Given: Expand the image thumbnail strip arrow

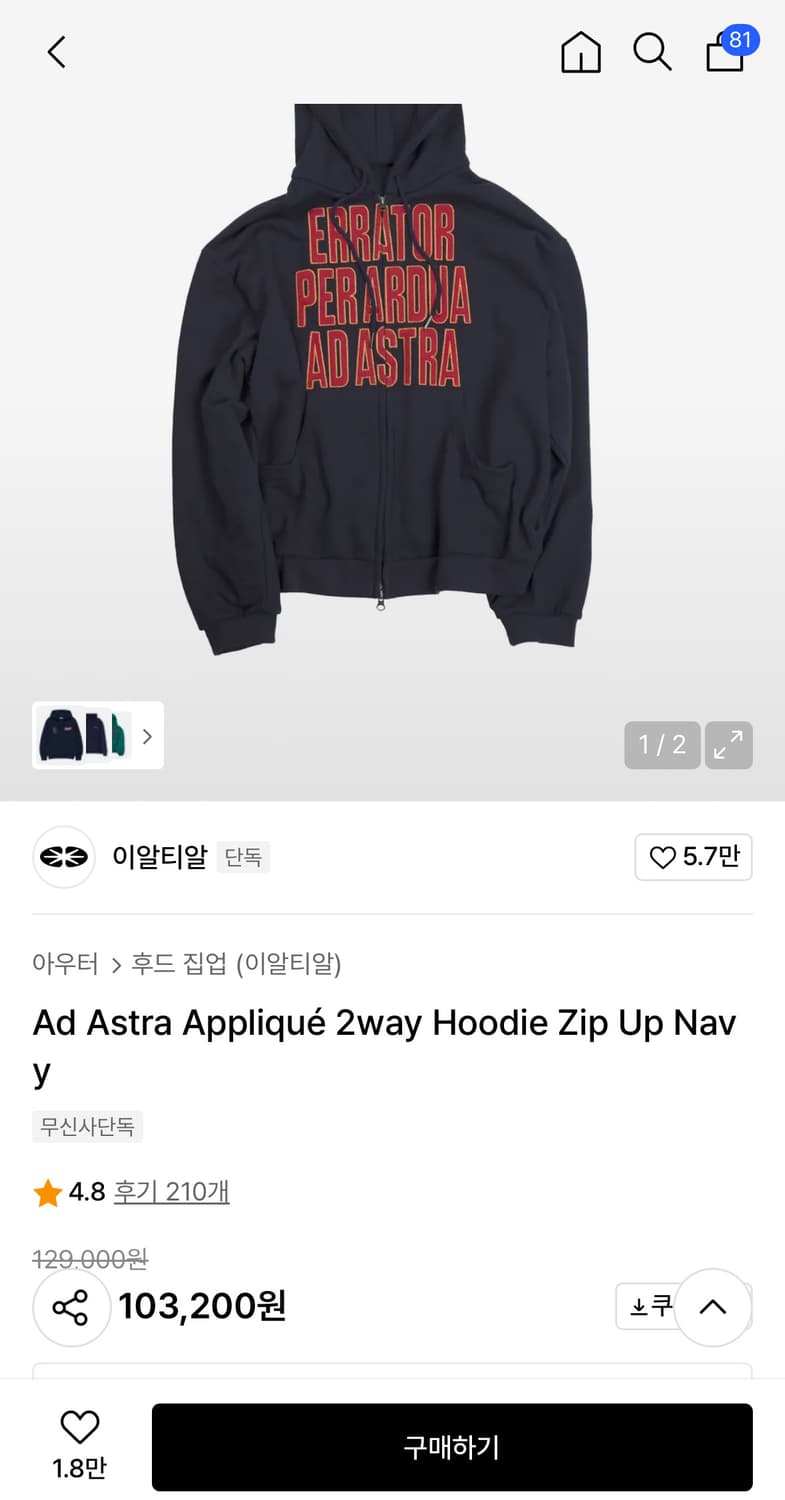Looking at the screenshot, I should point(146,736).
